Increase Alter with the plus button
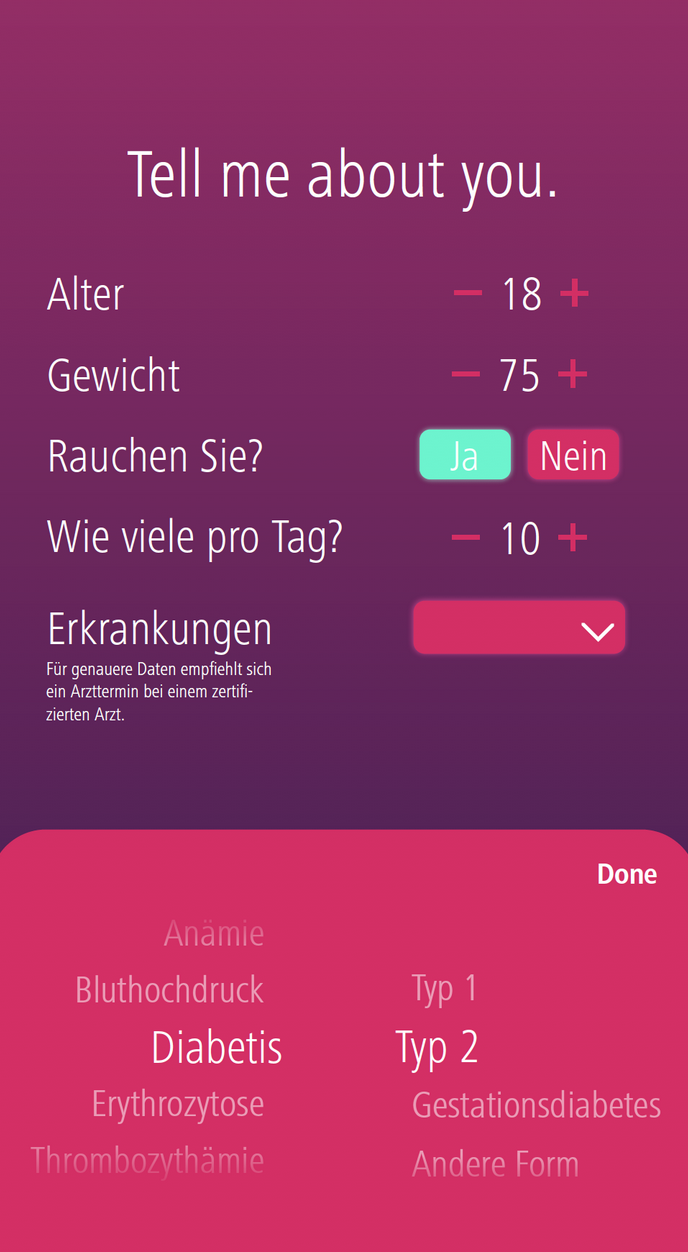Viewport: 688px width, 1252px height. pos(574,293)
